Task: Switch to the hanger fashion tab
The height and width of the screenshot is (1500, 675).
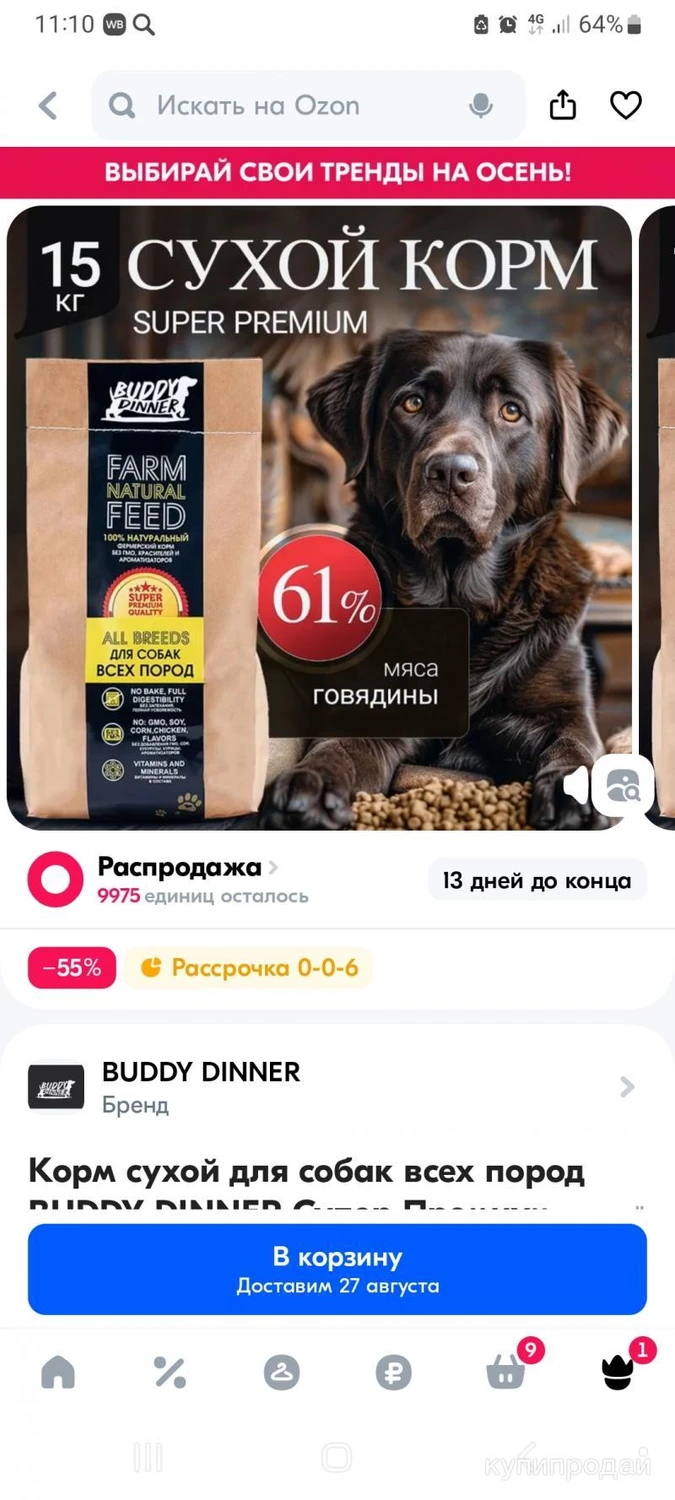Action: point(282,1373)
